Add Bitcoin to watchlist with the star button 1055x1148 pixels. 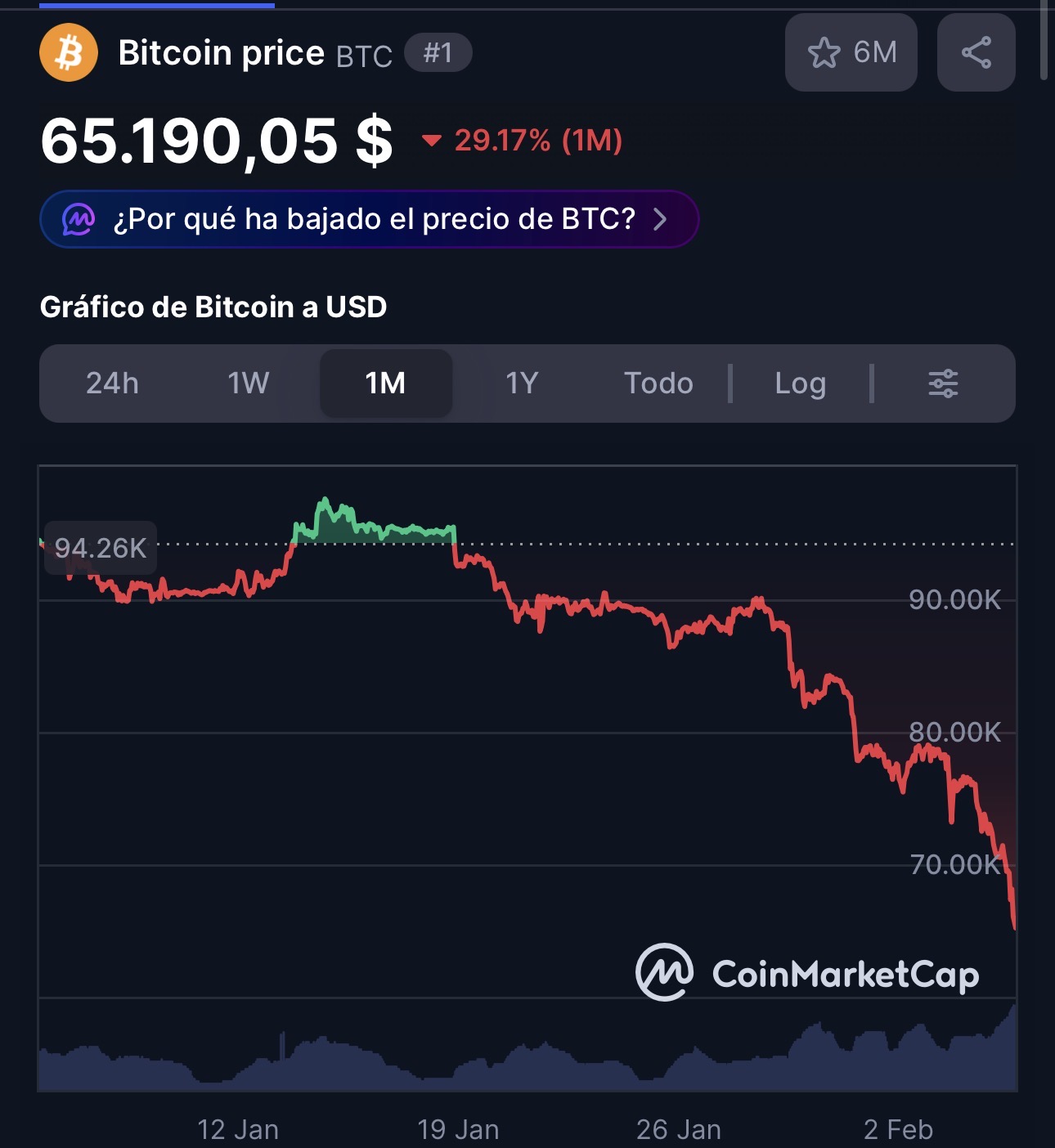pos(851,52)
